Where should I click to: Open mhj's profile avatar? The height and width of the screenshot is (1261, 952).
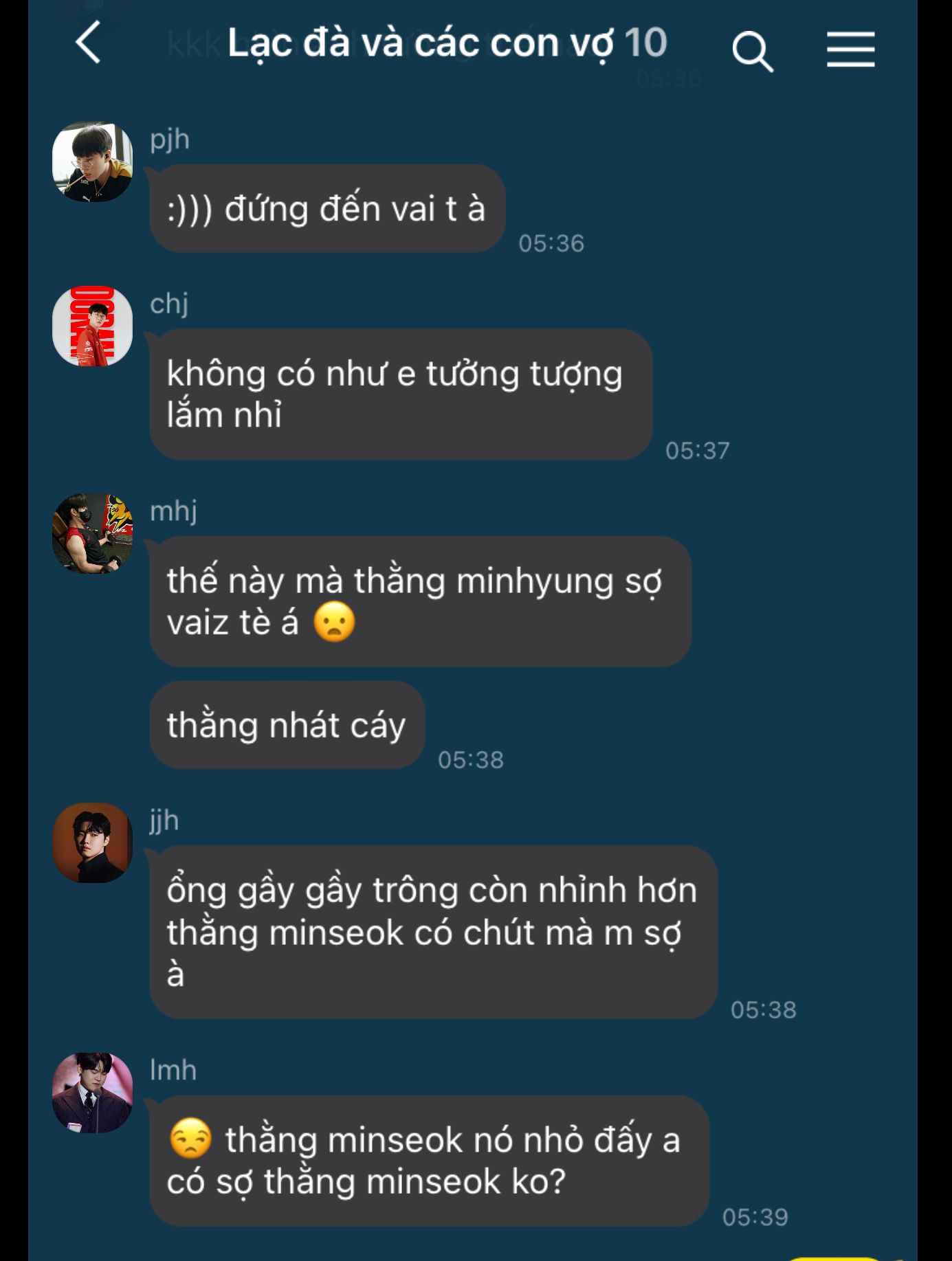tap(92, 533)
